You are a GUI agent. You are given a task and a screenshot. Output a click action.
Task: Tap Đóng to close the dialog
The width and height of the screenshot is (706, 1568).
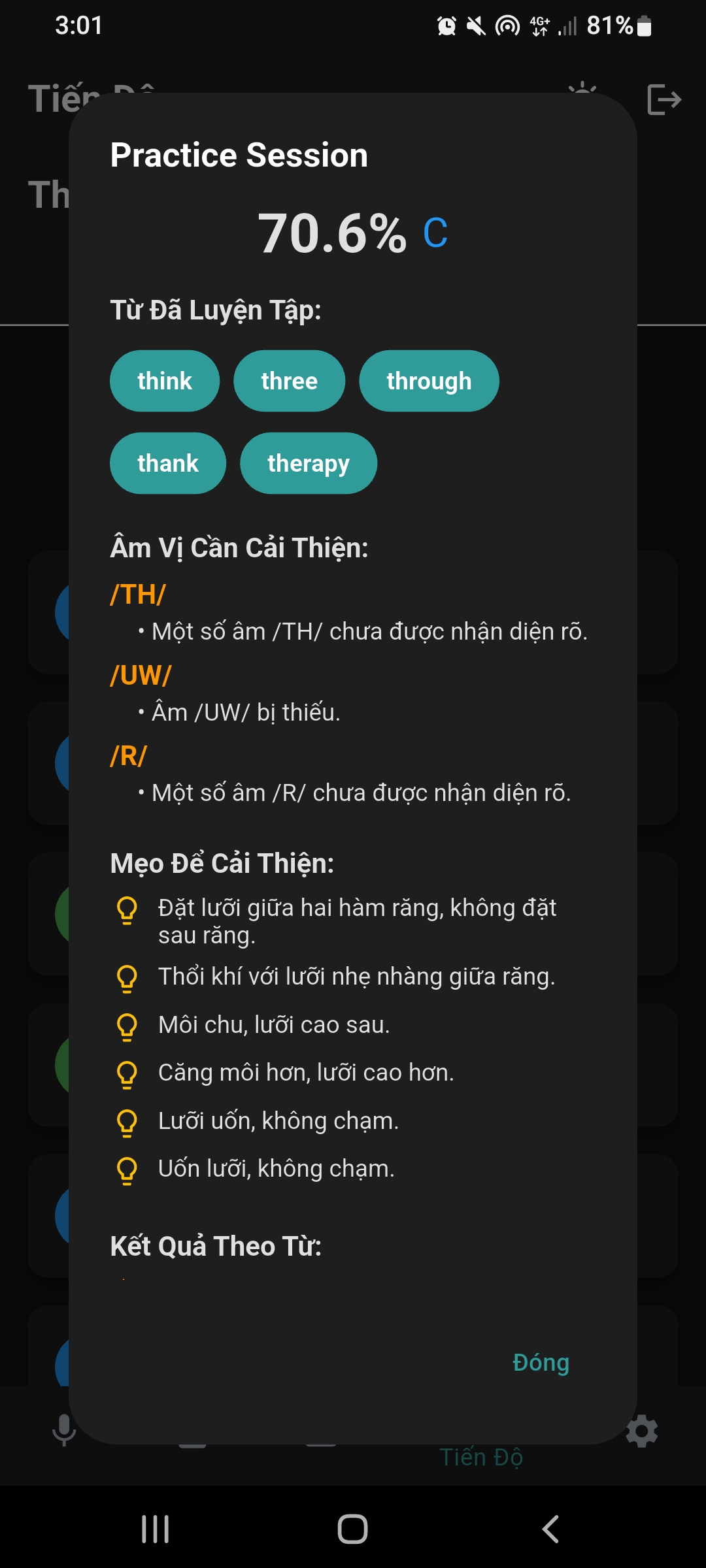pyautogui.click(x=540, y=1363)
